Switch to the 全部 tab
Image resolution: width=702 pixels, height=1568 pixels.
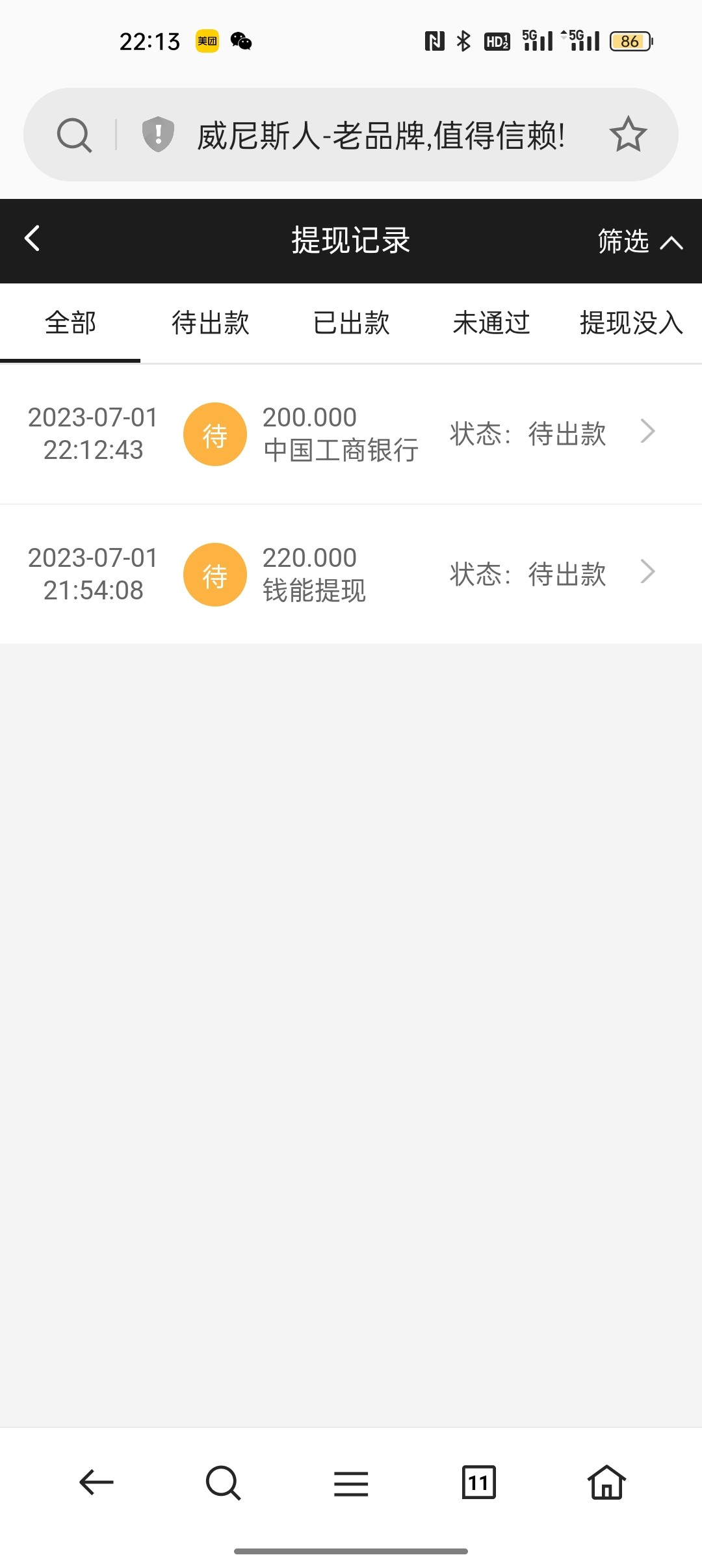click(70, 323)
